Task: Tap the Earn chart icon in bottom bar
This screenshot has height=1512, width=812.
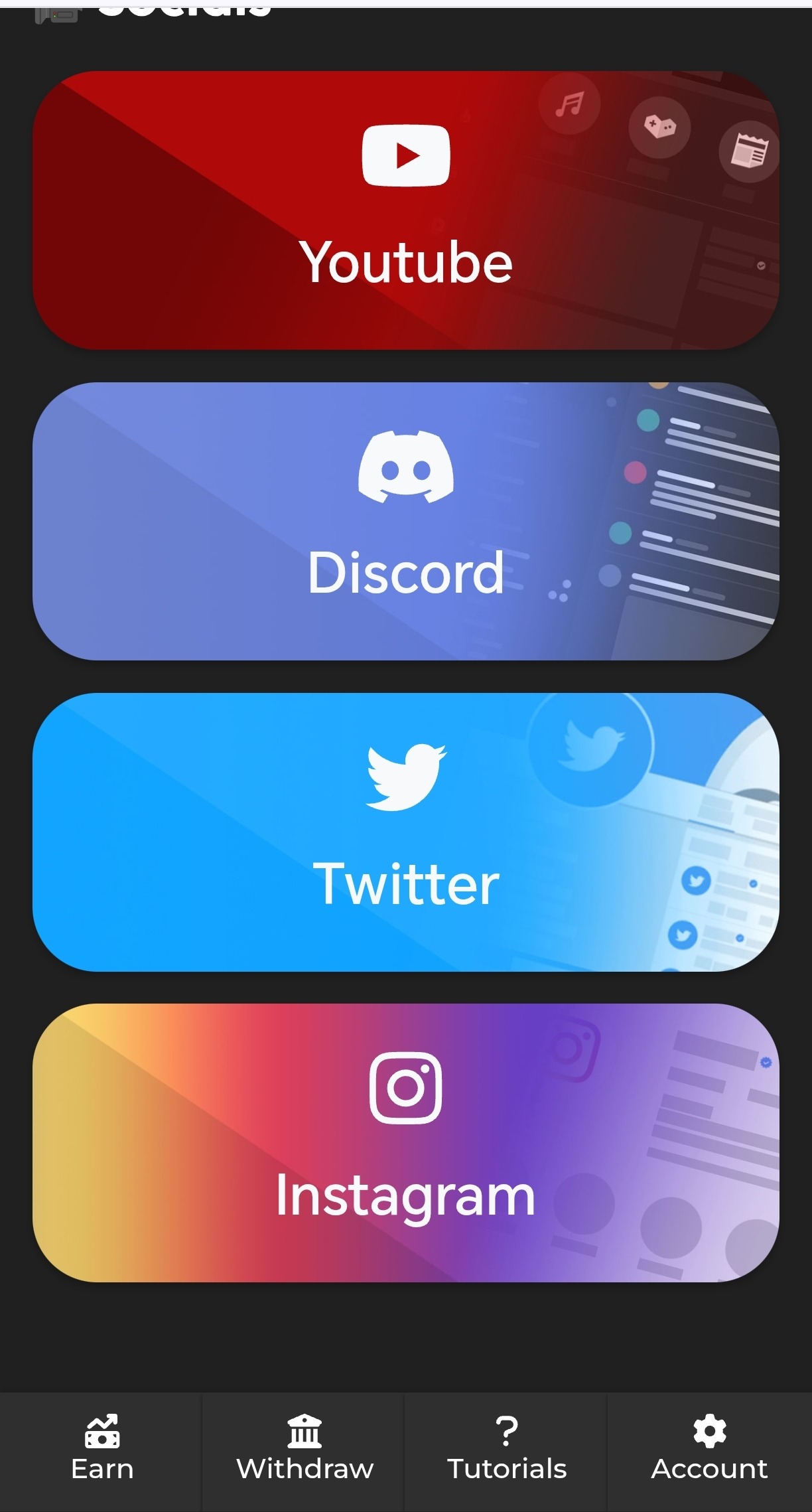Action: pyautogui.click(x=101, y=1432)
